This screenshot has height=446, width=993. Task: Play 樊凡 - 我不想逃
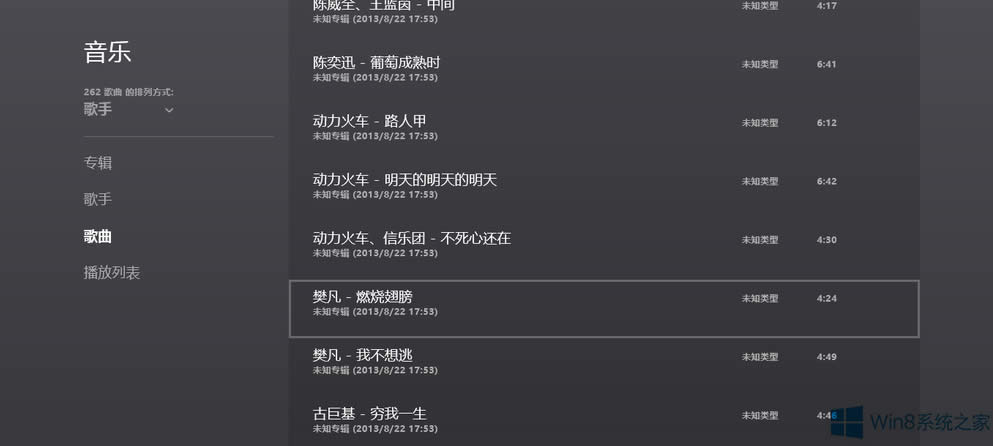[x=362, y=355]
